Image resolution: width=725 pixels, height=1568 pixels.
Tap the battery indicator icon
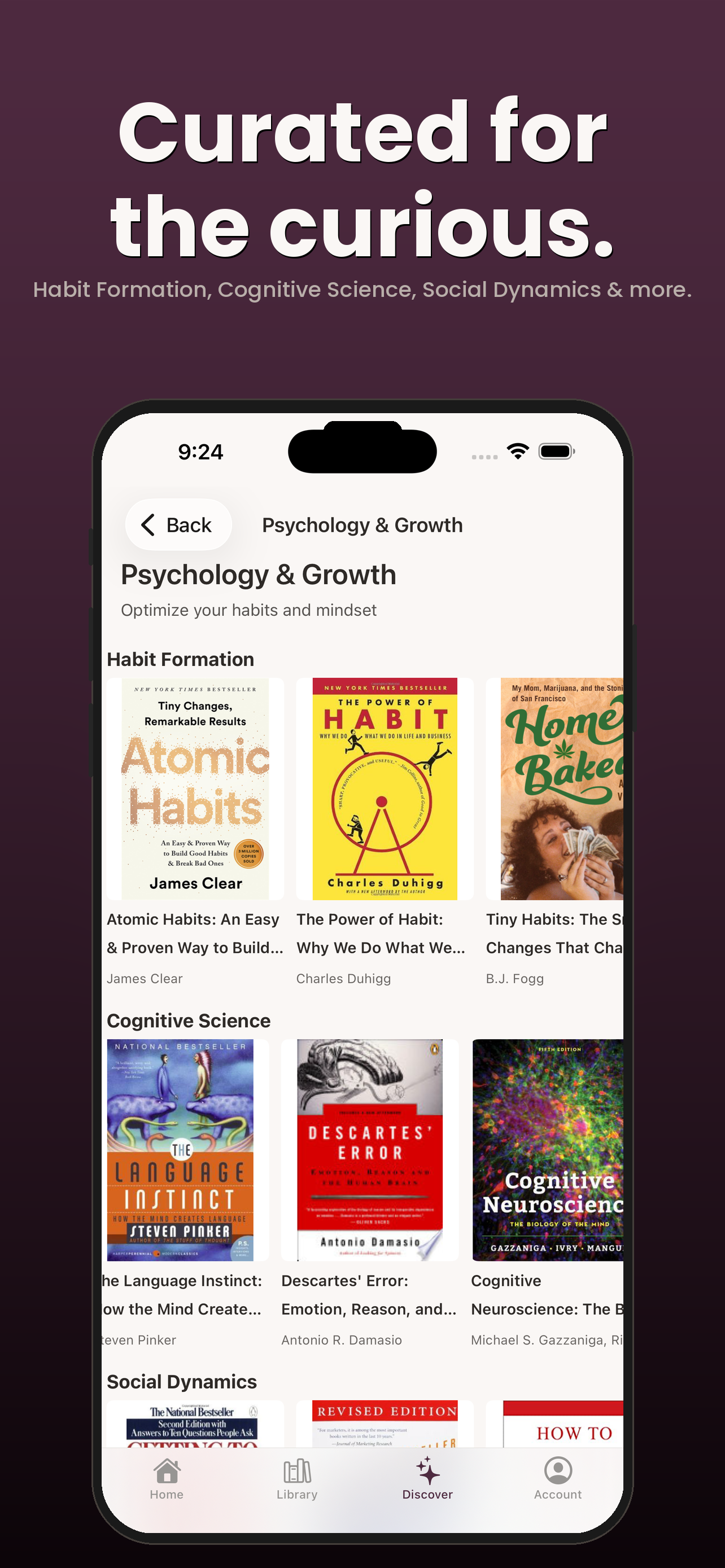(555, 450)
